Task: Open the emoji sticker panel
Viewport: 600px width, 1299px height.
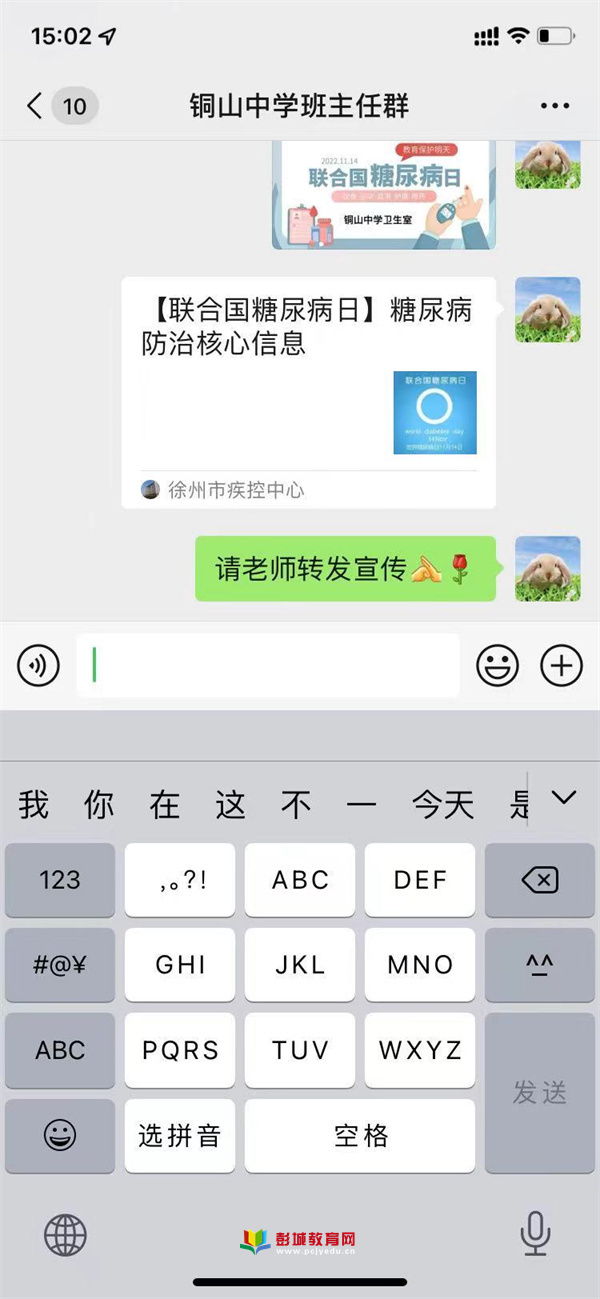Action: tap(497, 665)
